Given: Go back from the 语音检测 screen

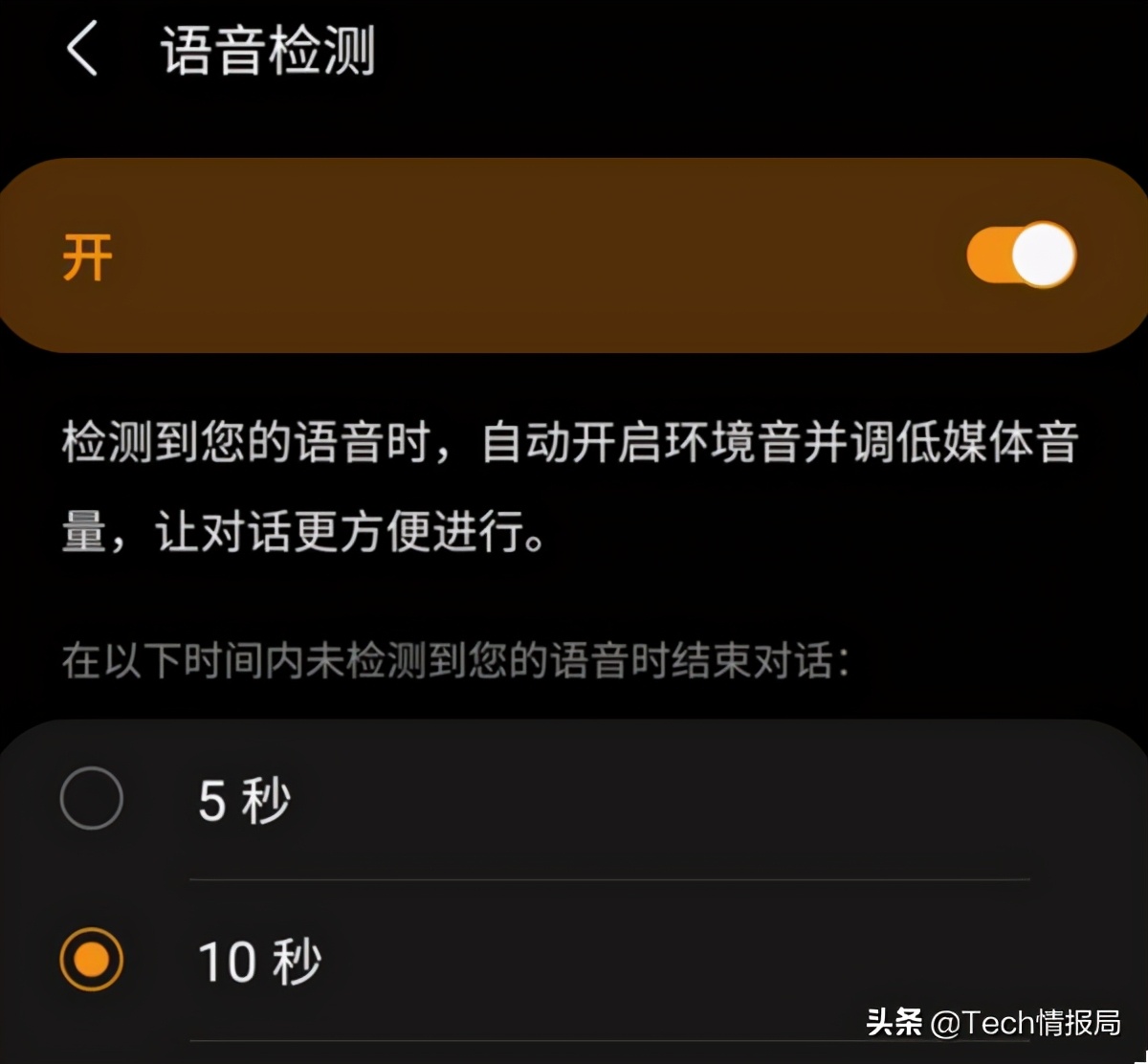Looking at the screenshot, I should 82,50.
